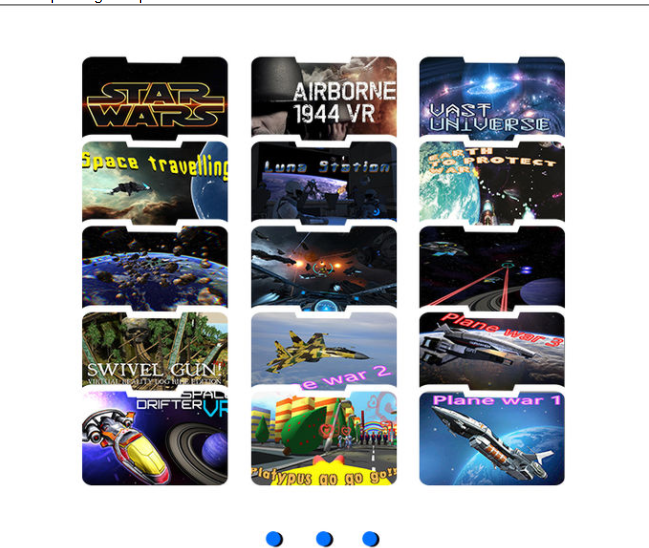Select the Vast Universe tile
Screen dimensions: 649x548
pyautogui.click(x=491, y=98)
